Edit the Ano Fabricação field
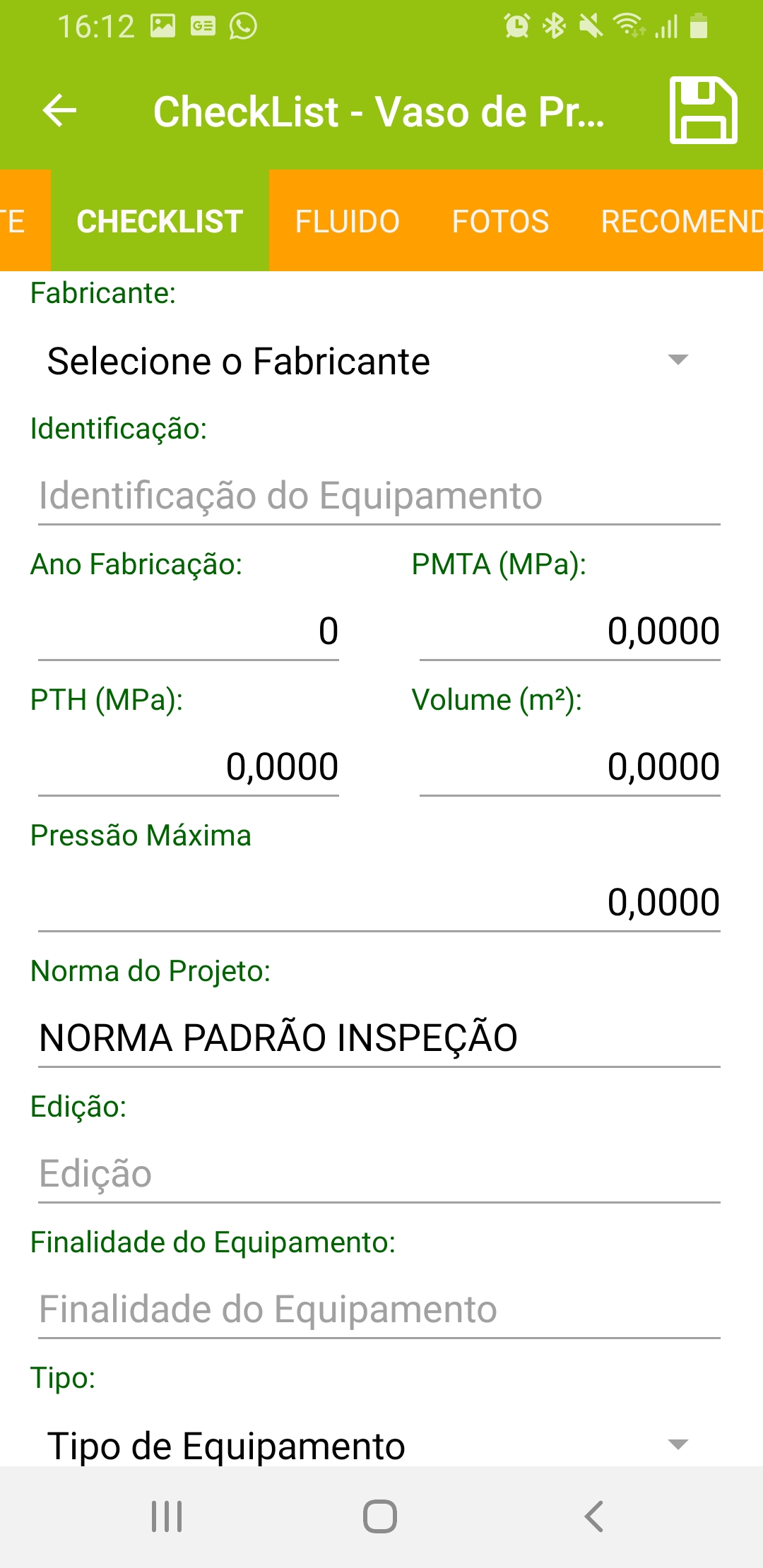763x1568 pixels. tap(189, 631)
